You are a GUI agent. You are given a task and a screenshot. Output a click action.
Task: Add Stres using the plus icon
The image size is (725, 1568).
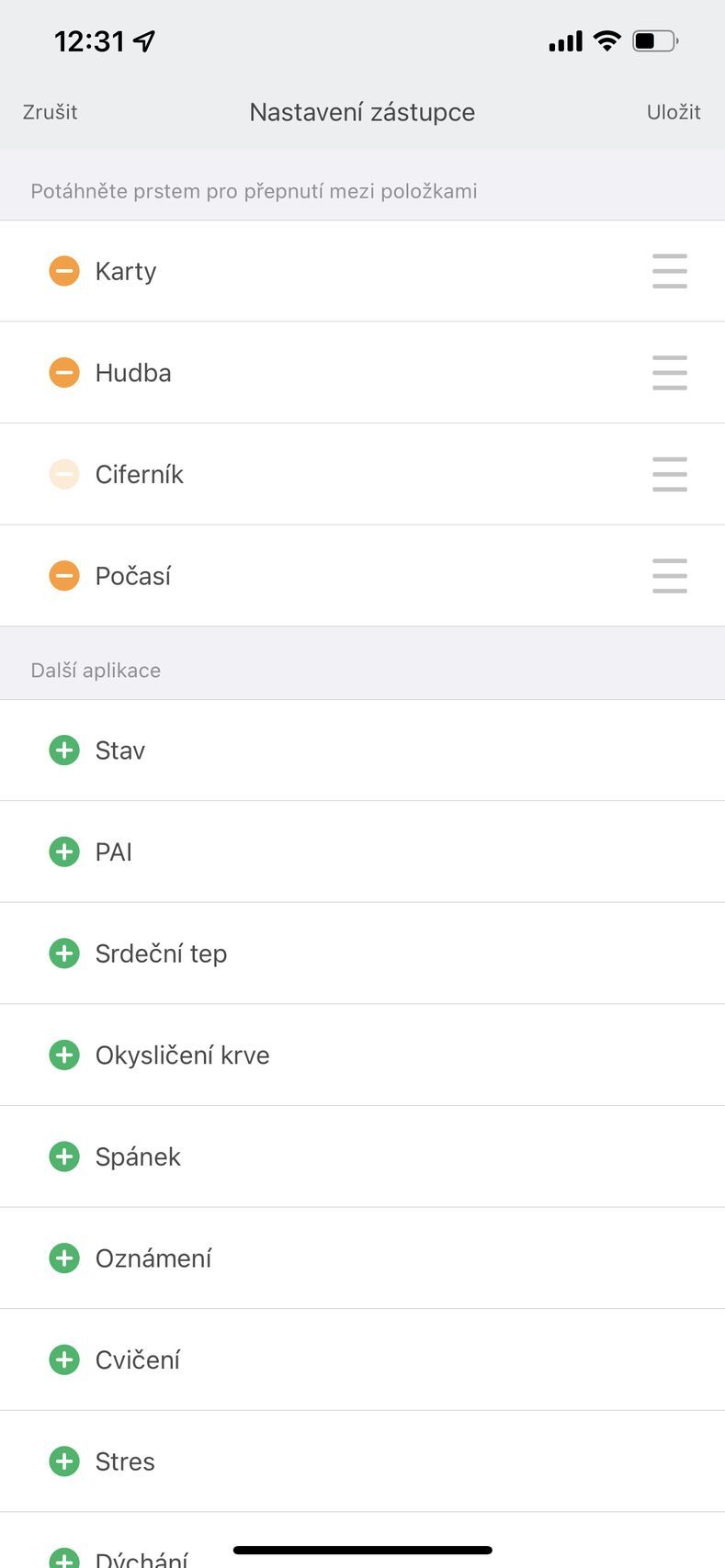tap(63, 1461)
